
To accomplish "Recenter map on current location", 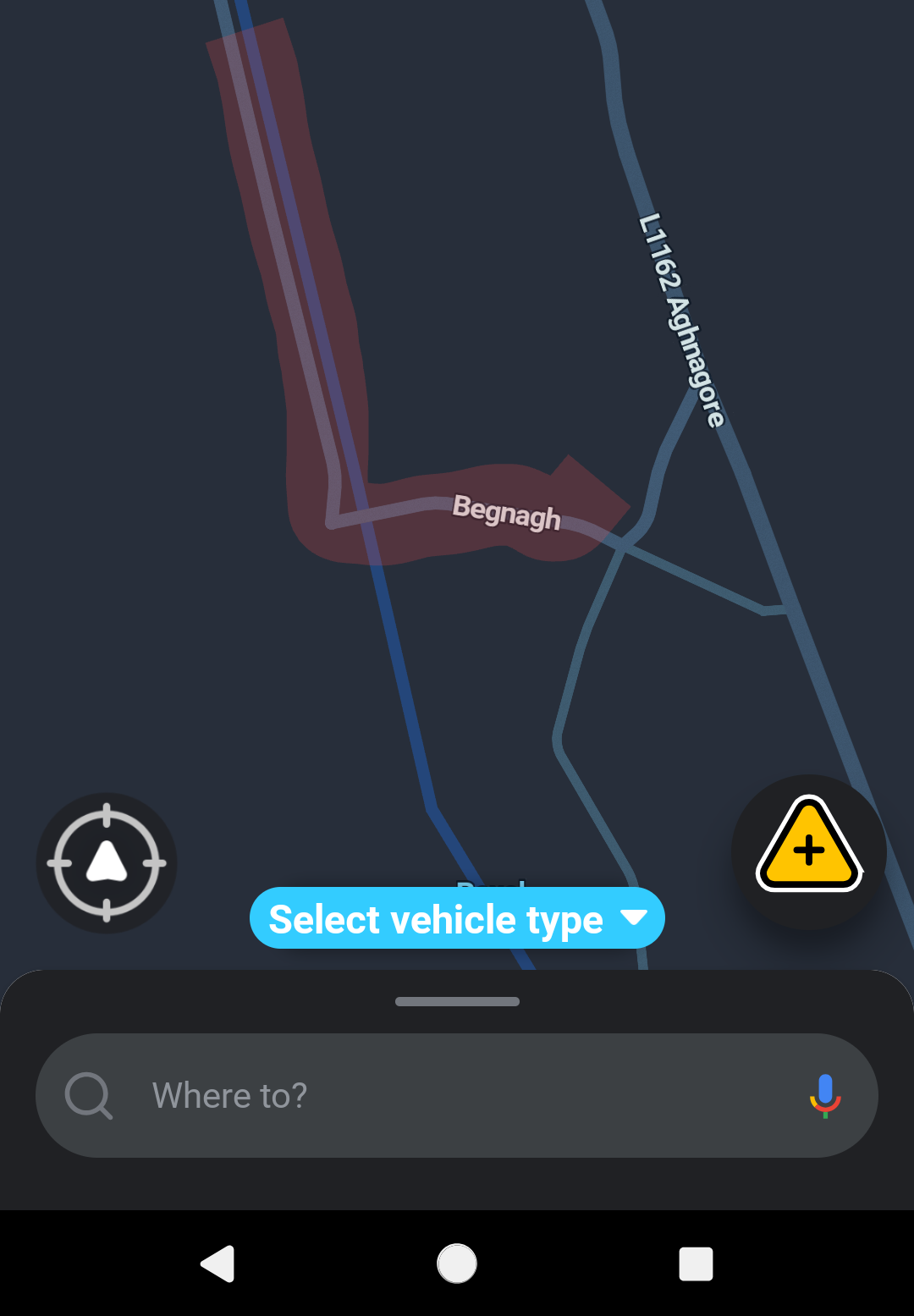I will (107, 863).
